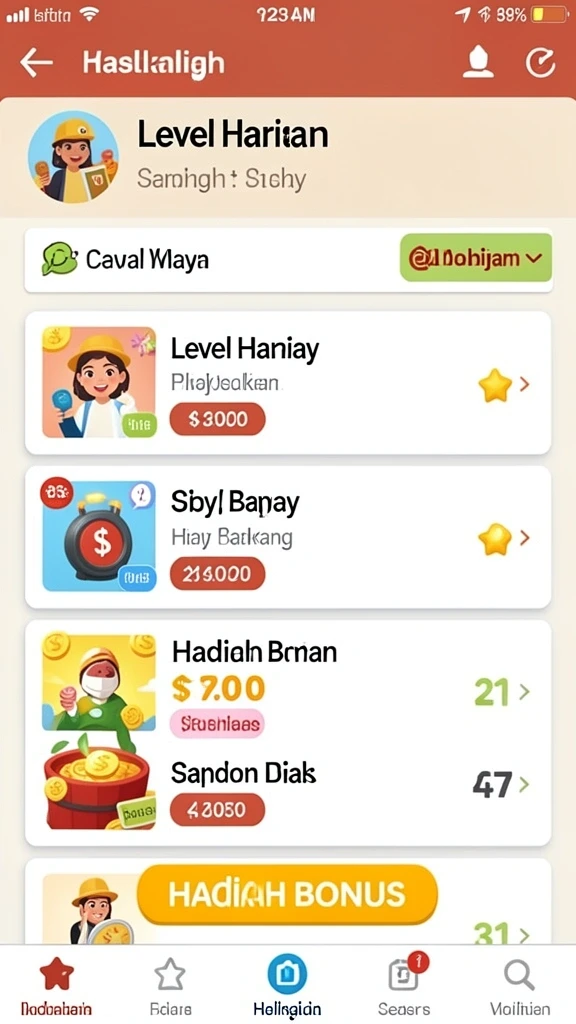
Task: Tap the refresh icon in header
Action: 541,63
